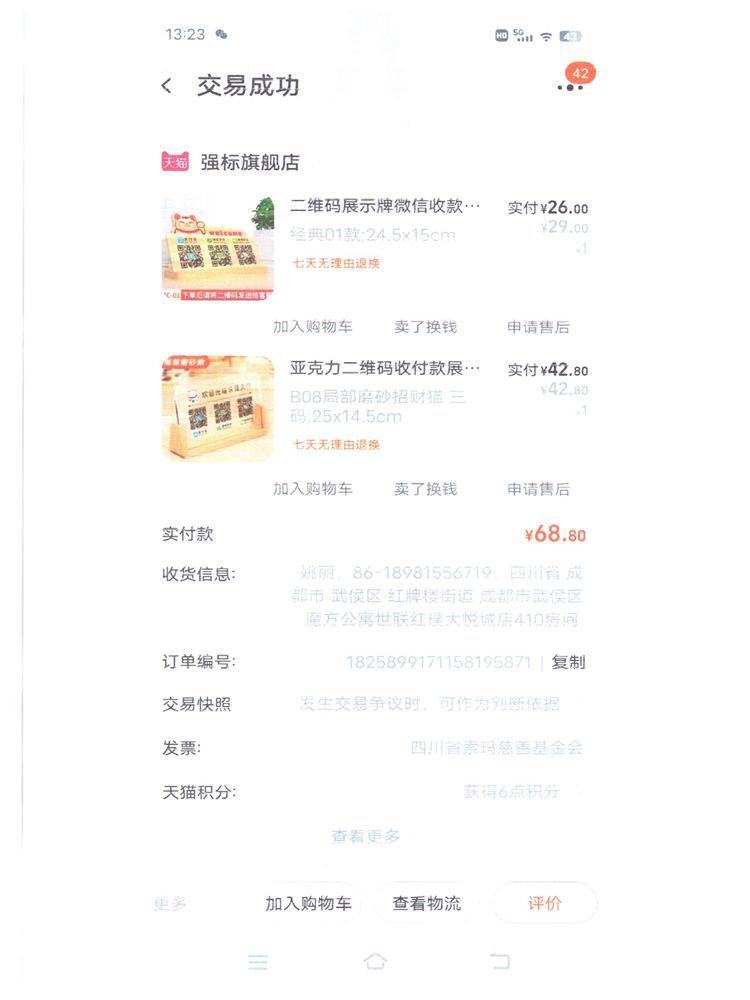Viewport: 750px width, 1000px height.
Task: Open the 二维码展示牌微信收款 product
Action: pyautogui.click(x=385, y=207)
